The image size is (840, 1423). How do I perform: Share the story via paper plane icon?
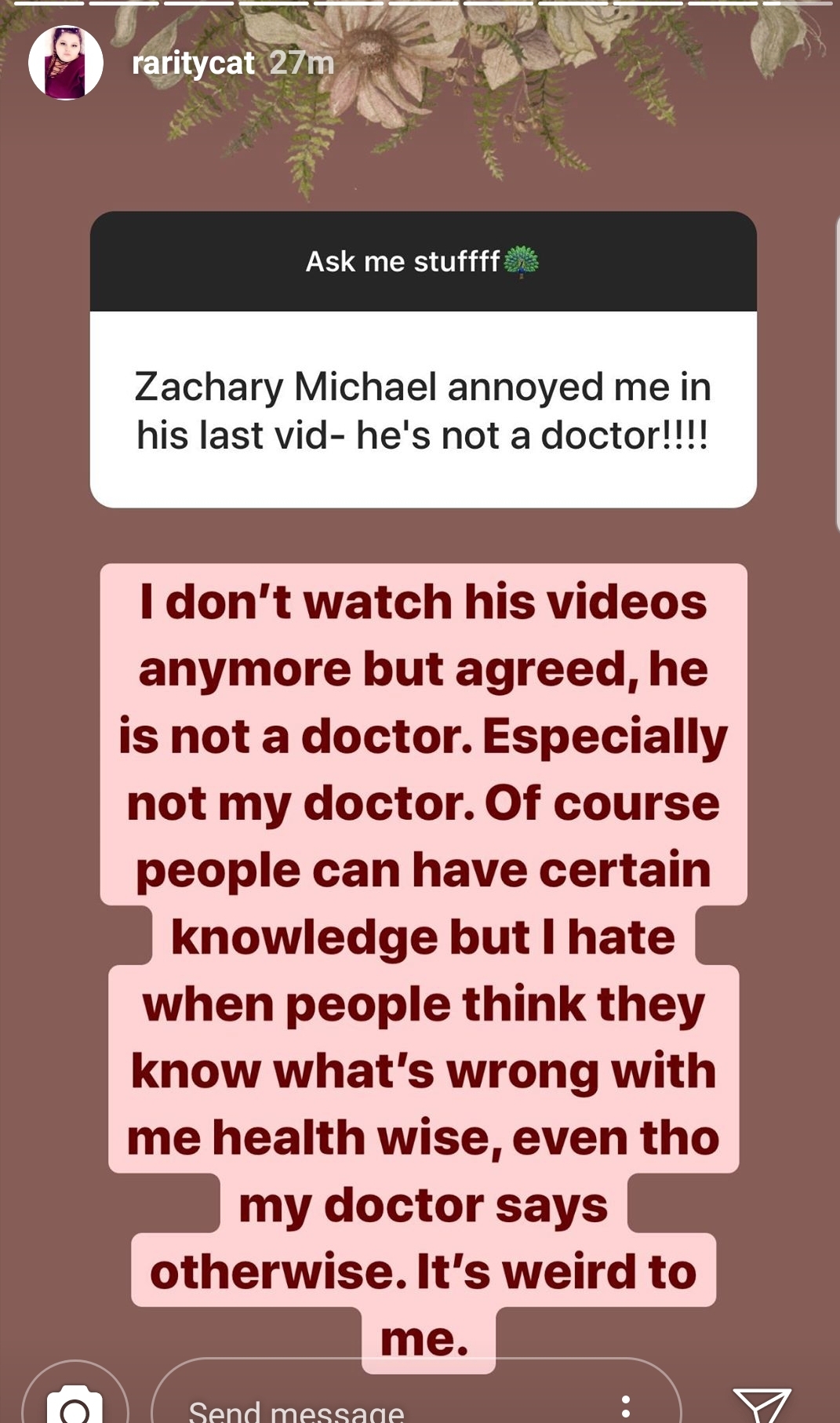[762, 1404]
